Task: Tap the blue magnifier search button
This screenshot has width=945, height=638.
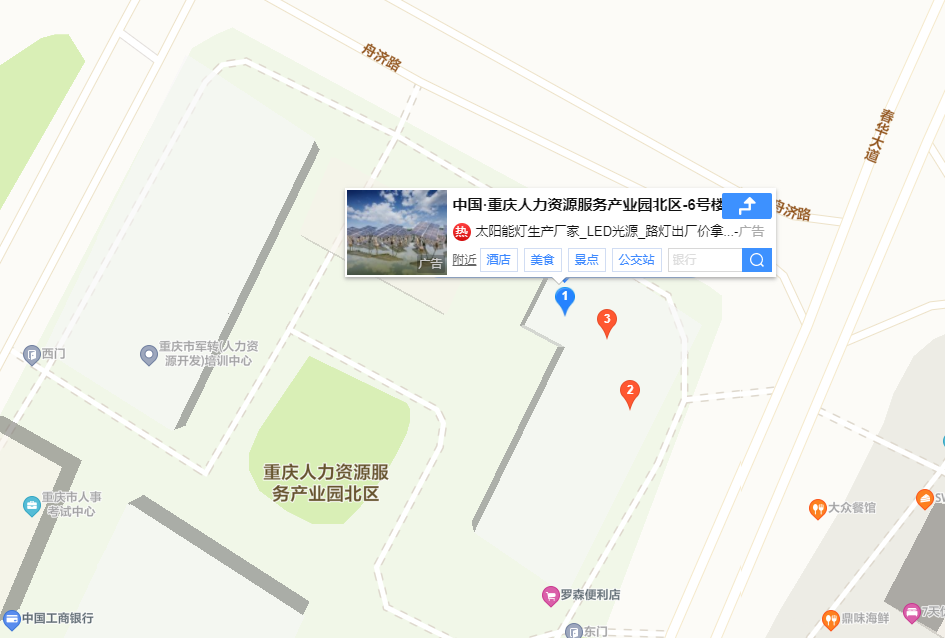Action: click(757, 260)
